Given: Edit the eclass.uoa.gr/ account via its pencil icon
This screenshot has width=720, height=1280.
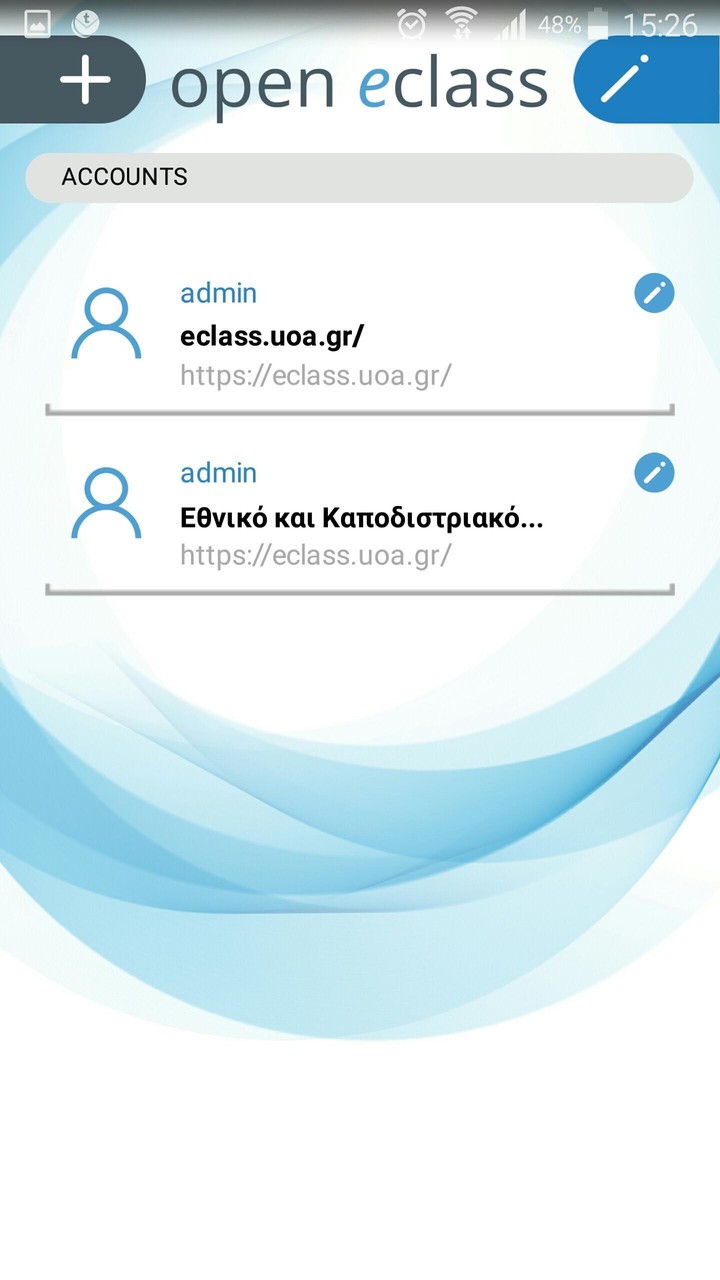Looking at the screenshot, I should click(653, 293).
